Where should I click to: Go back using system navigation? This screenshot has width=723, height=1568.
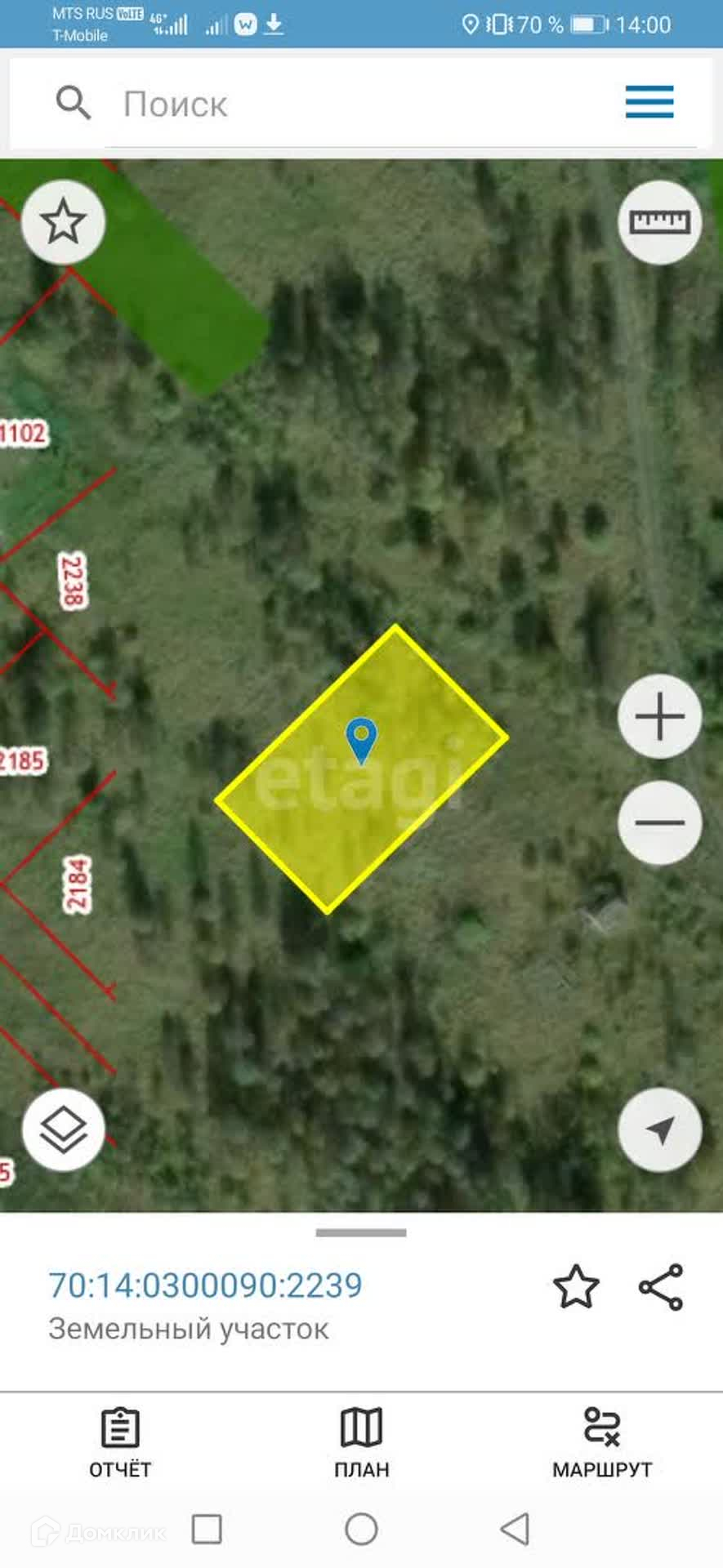[515, 1529]
